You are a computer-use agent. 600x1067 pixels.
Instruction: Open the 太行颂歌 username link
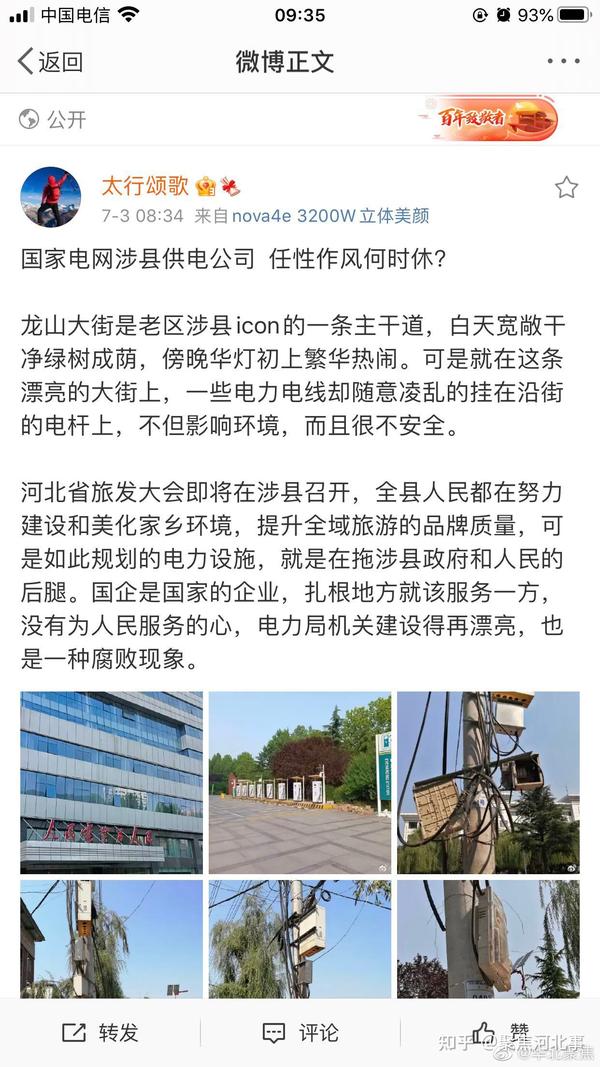145,186
